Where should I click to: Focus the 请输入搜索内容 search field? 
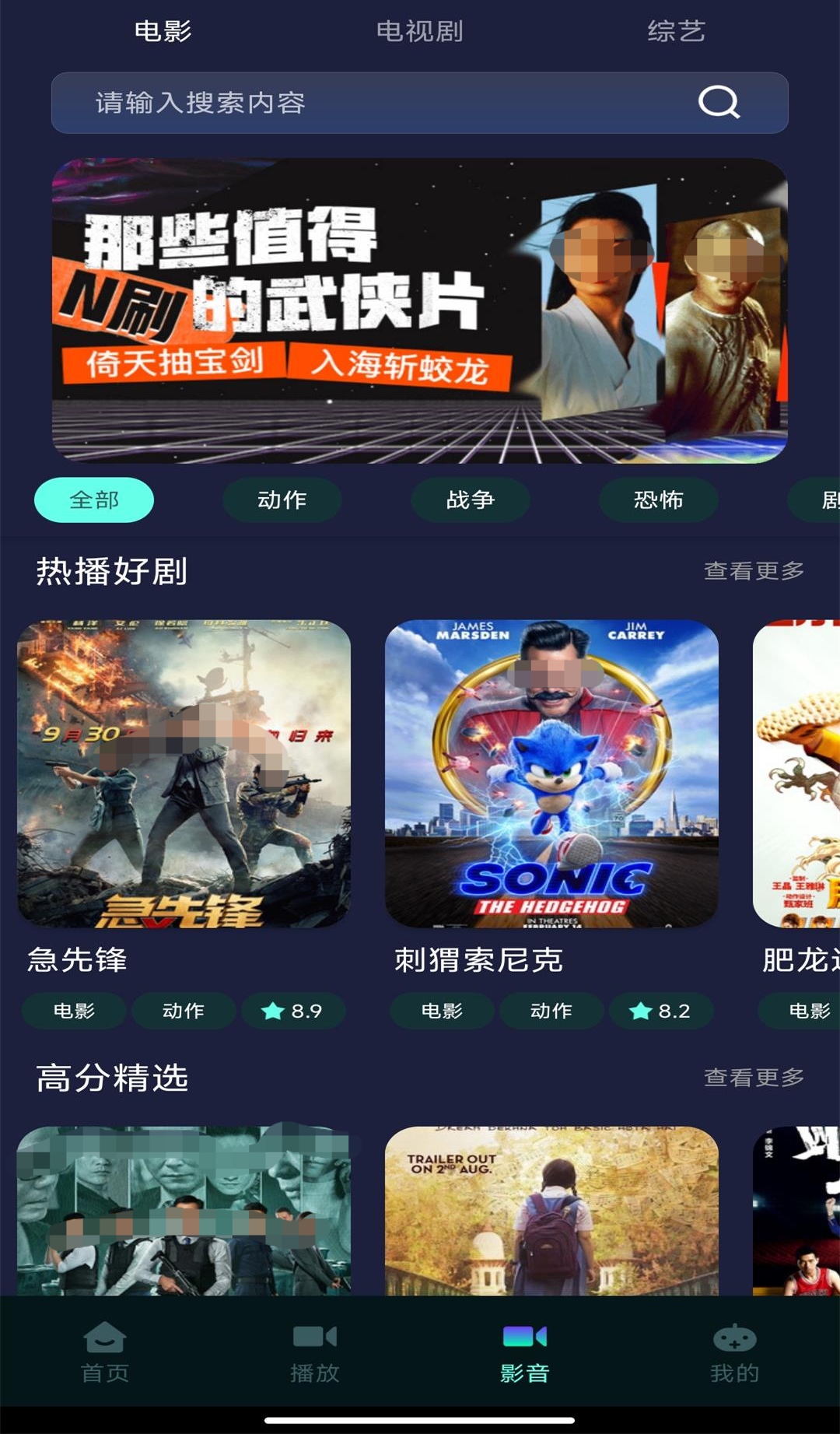[x=373, y=103]
